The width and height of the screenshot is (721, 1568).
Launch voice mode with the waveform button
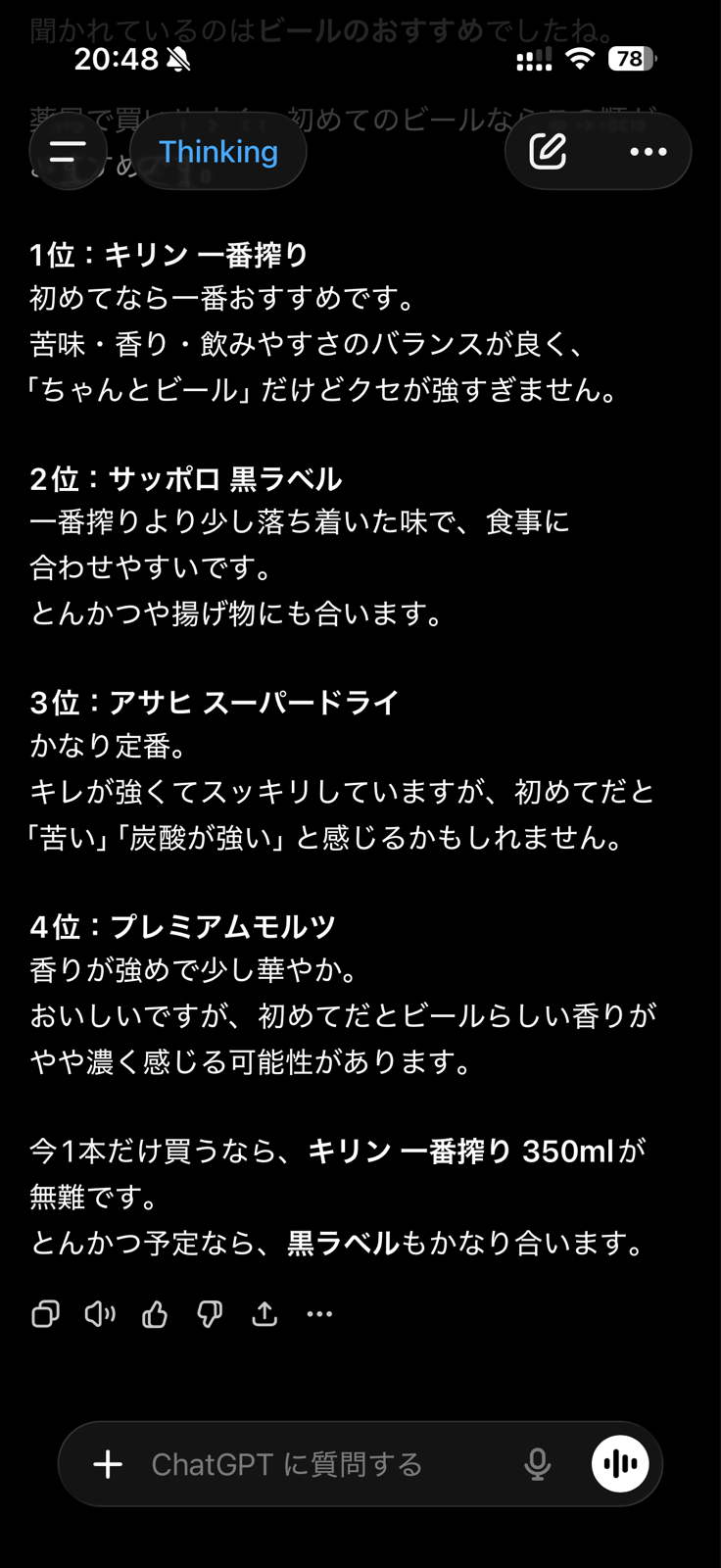point(620,1464)
